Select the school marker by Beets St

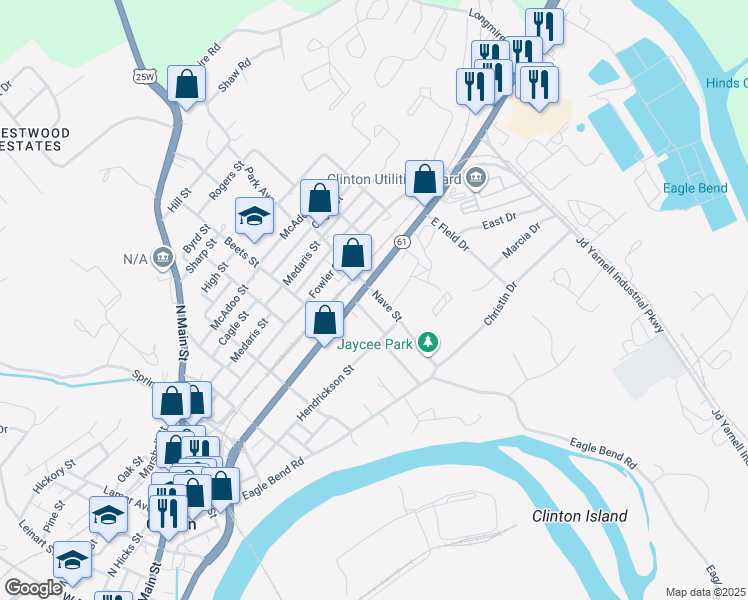coord(255,217)
